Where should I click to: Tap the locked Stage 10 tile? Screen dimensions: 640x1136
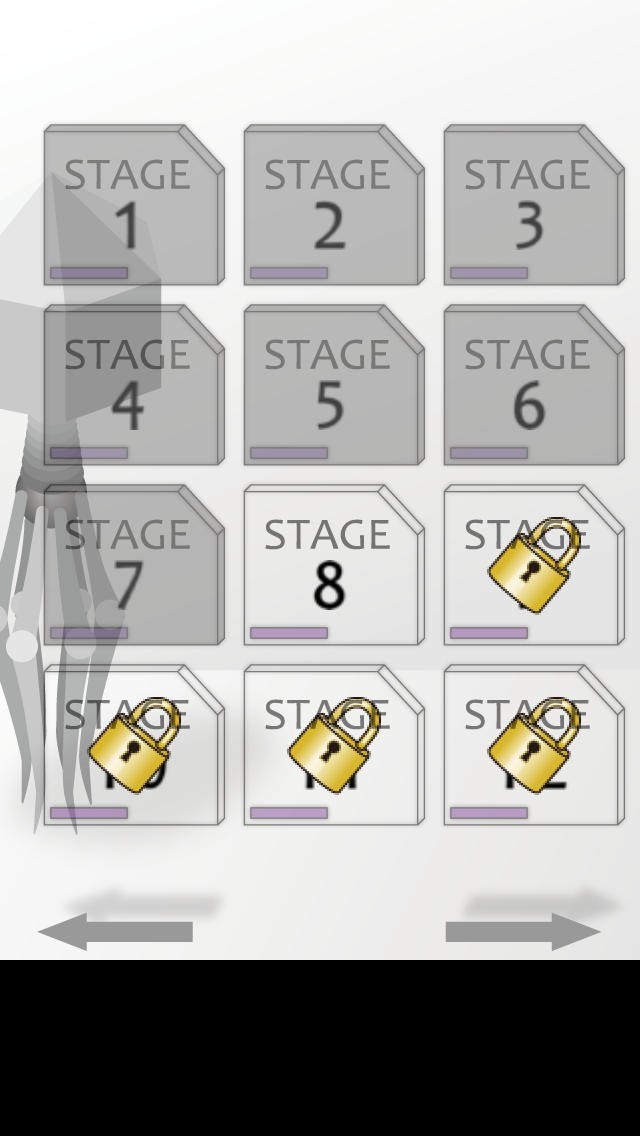click(134, 745)
